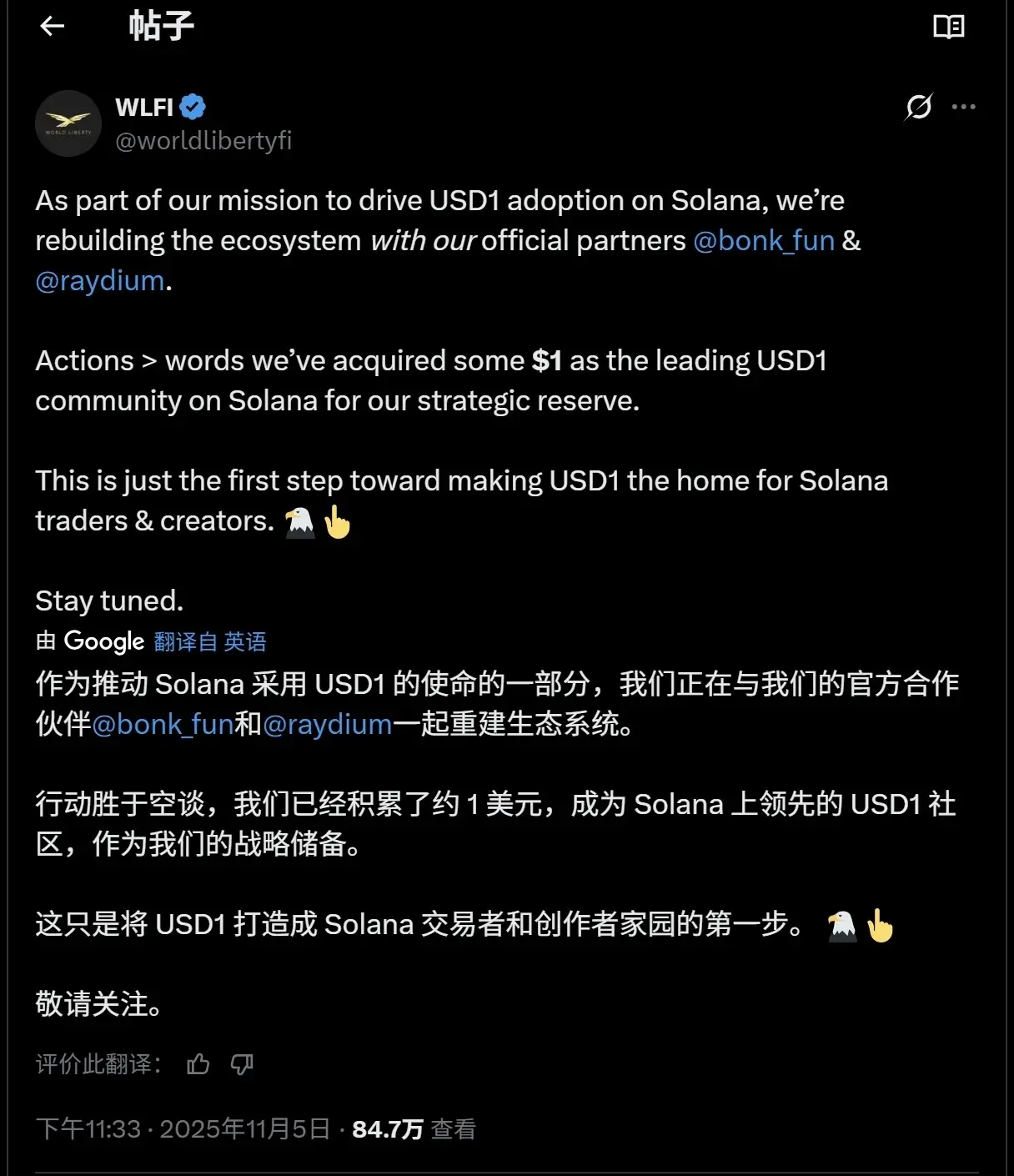Rate the translation with thumbs down
This screenshot has height=1176, width=1014.
(x=242, y=1064)
